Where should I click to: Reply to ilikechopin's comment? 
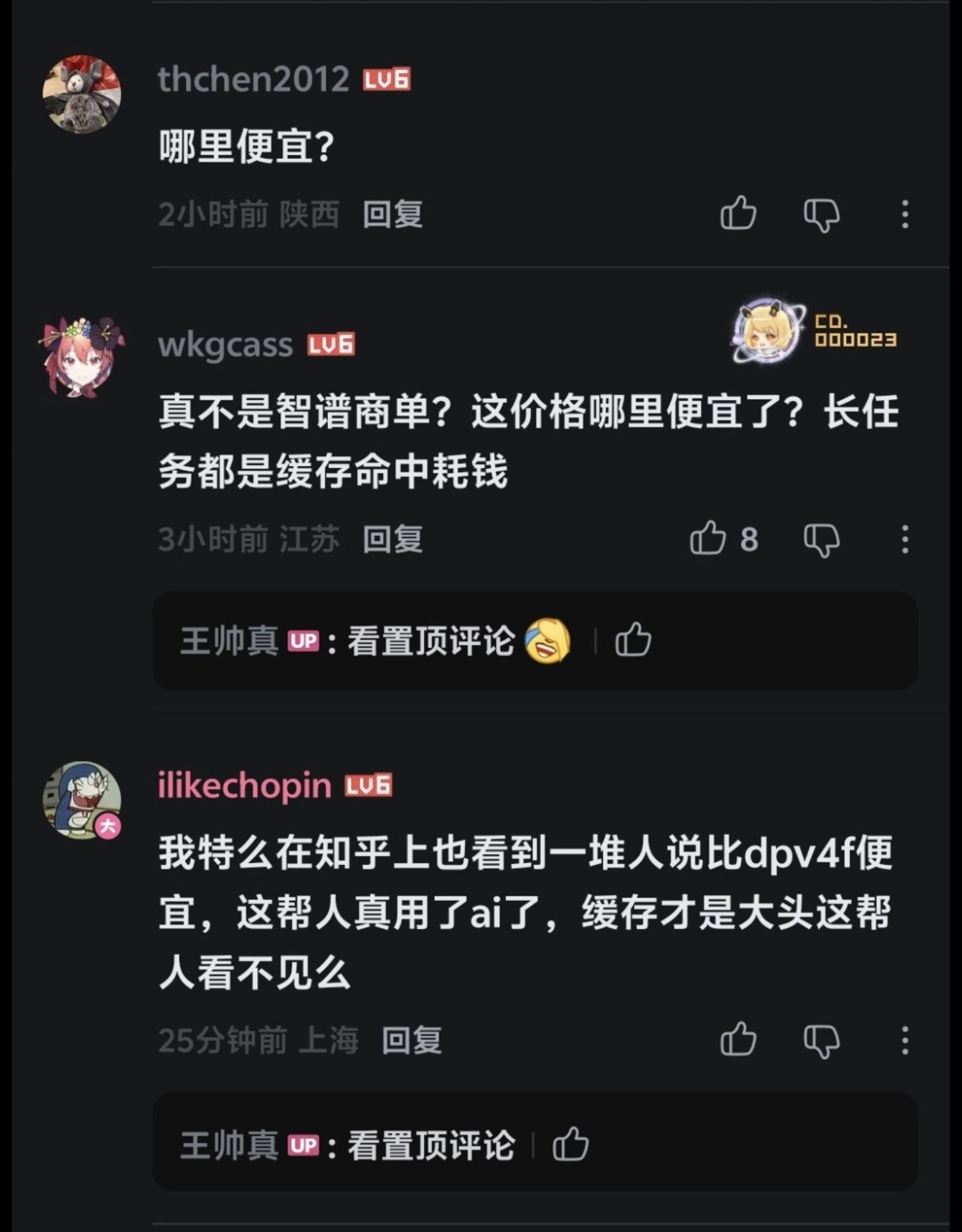(412, 1040)
